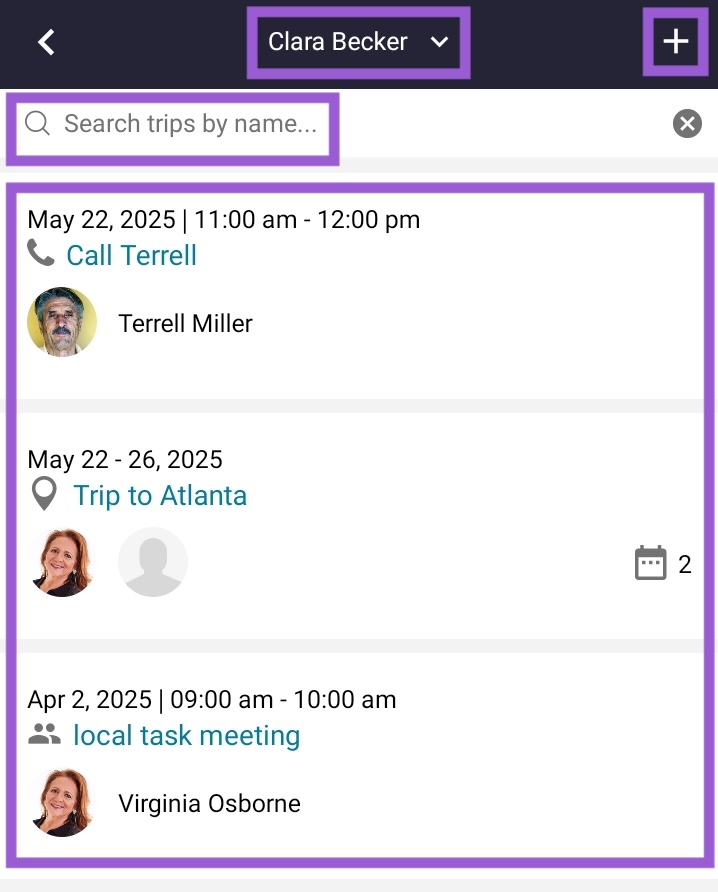The image size is (718, 892).
Task: Expand the Clara Becker dropdown
Action: (x=358, y=42)
